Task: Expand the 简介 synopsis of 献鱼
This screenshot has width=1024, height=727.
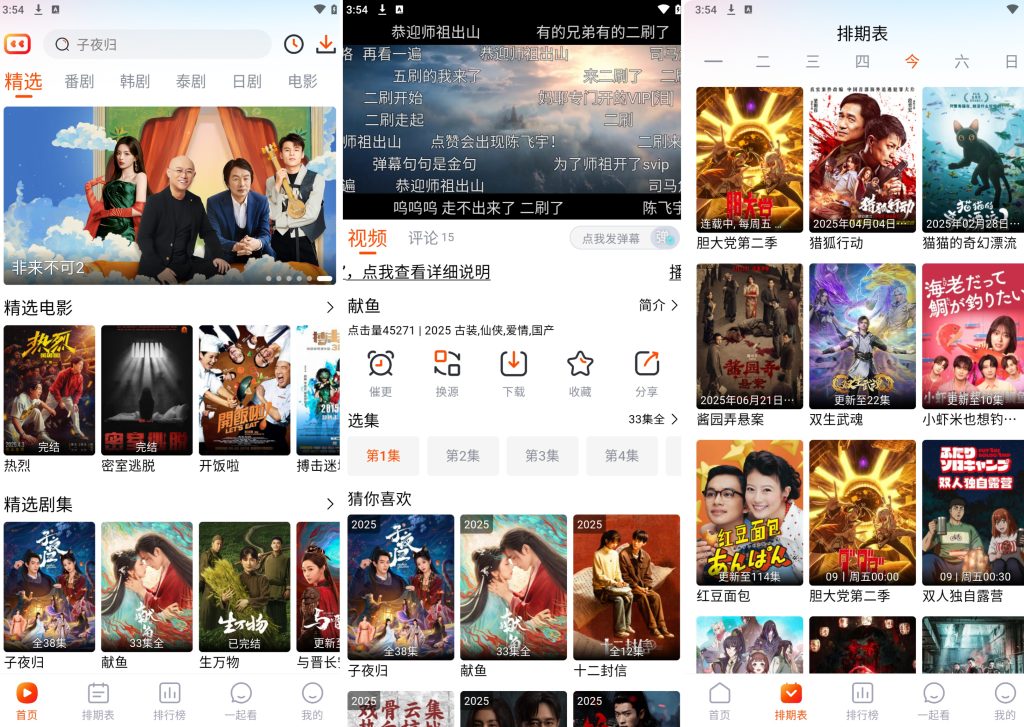Action: [x=658, y=305]
